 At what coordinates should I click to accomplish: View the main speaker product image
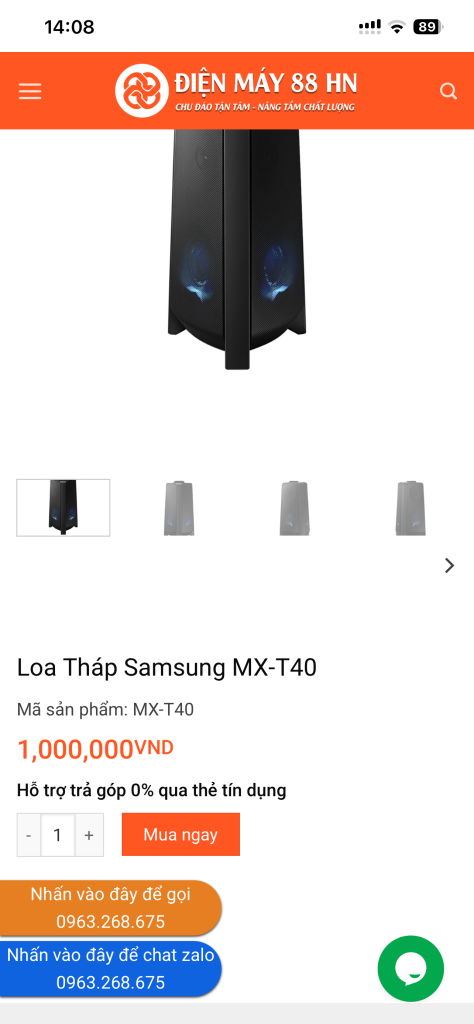pos(236,249)
